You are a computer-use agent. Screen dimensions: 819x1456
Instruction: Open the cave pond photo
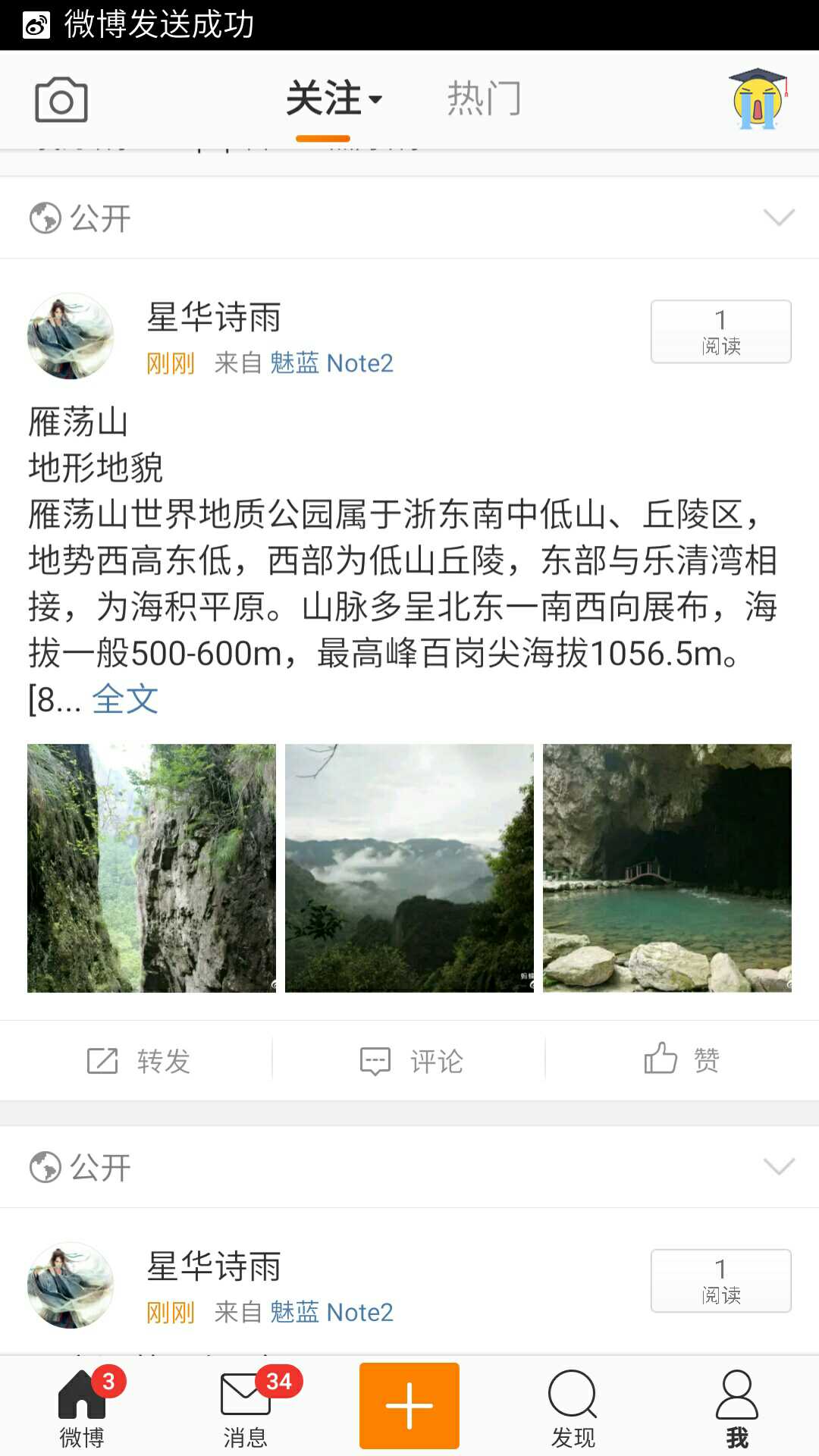click(x=667, y=868)
